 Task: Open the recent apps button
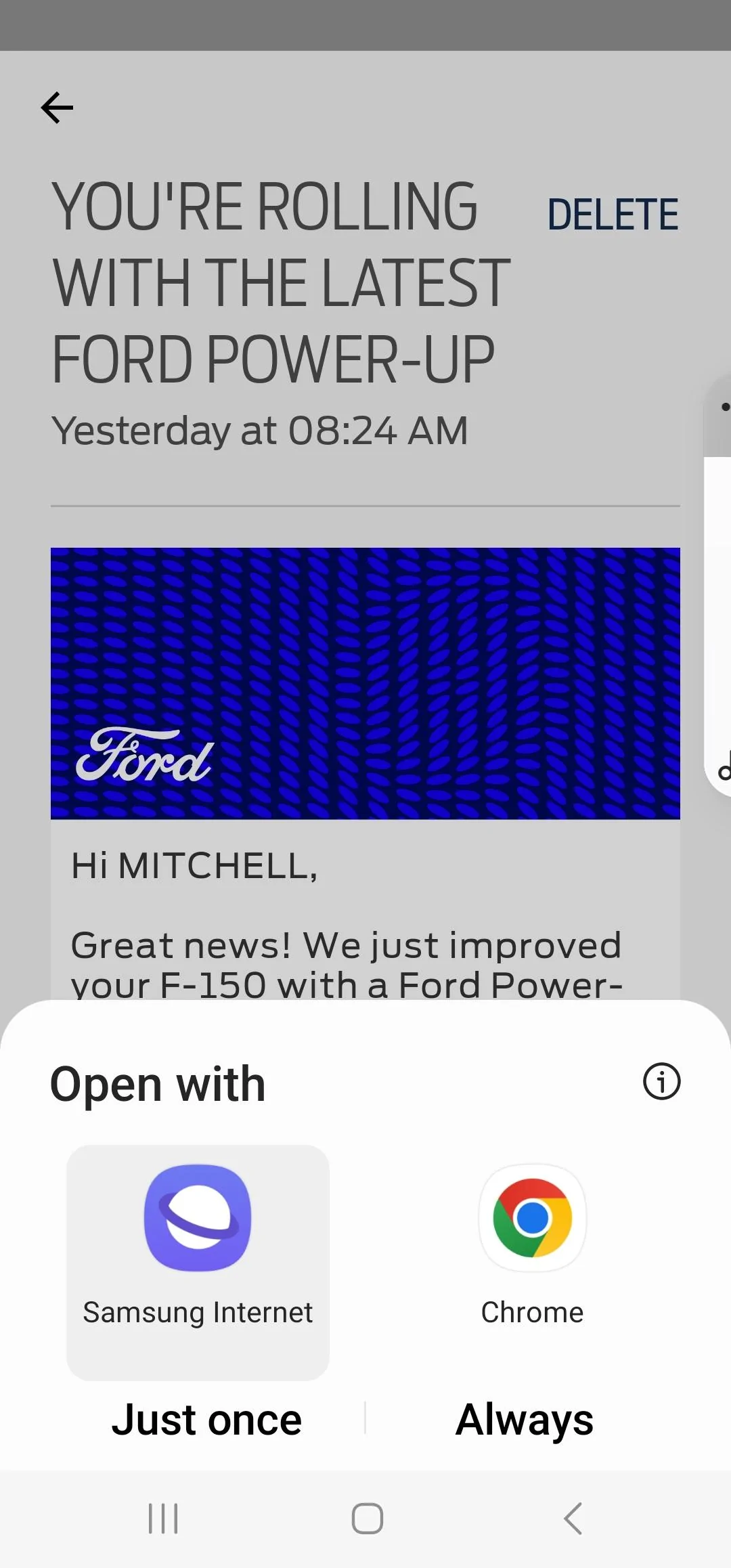pyautogui.click(x=161, y=1517)
